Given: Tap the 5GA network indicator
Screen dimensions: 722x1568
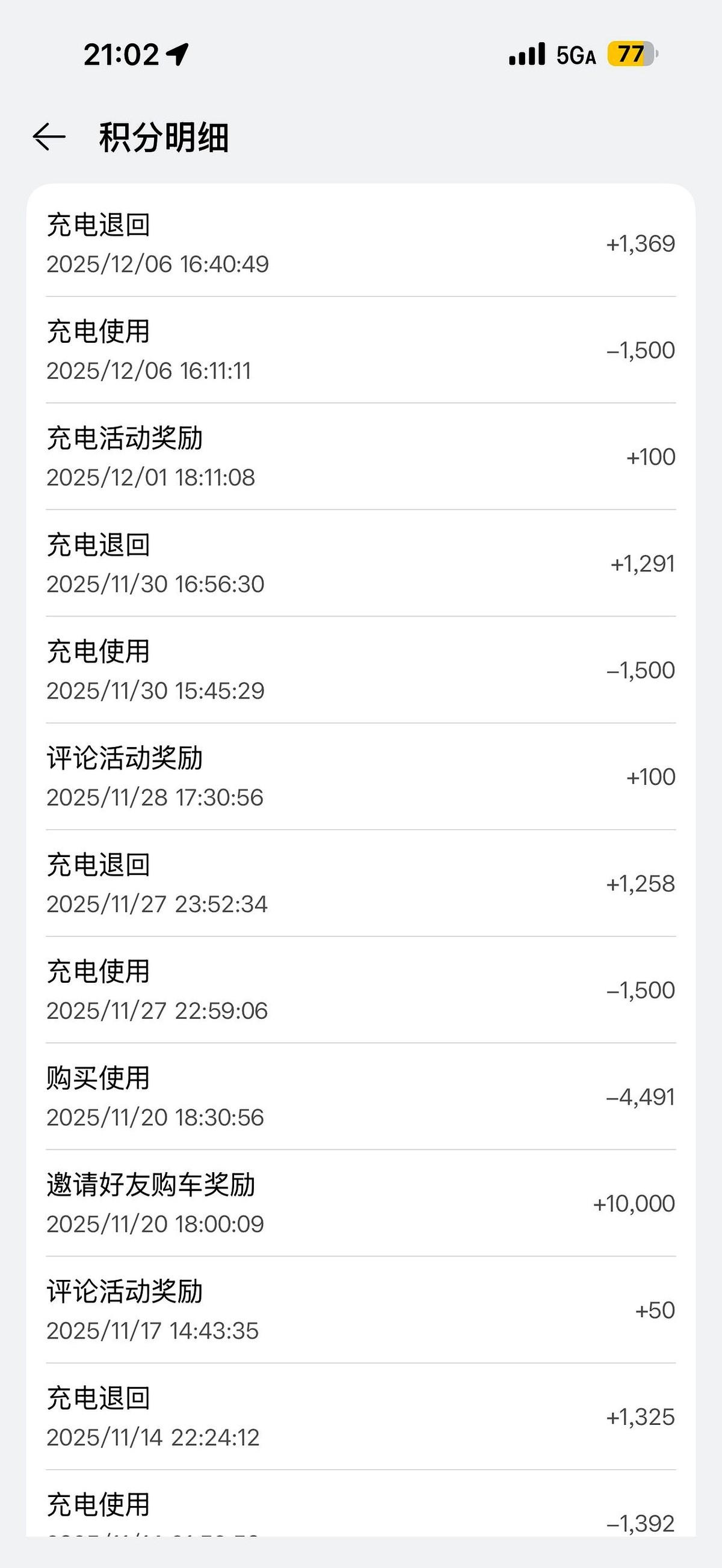Looking at the screenshot, I should tap(575, 55).
